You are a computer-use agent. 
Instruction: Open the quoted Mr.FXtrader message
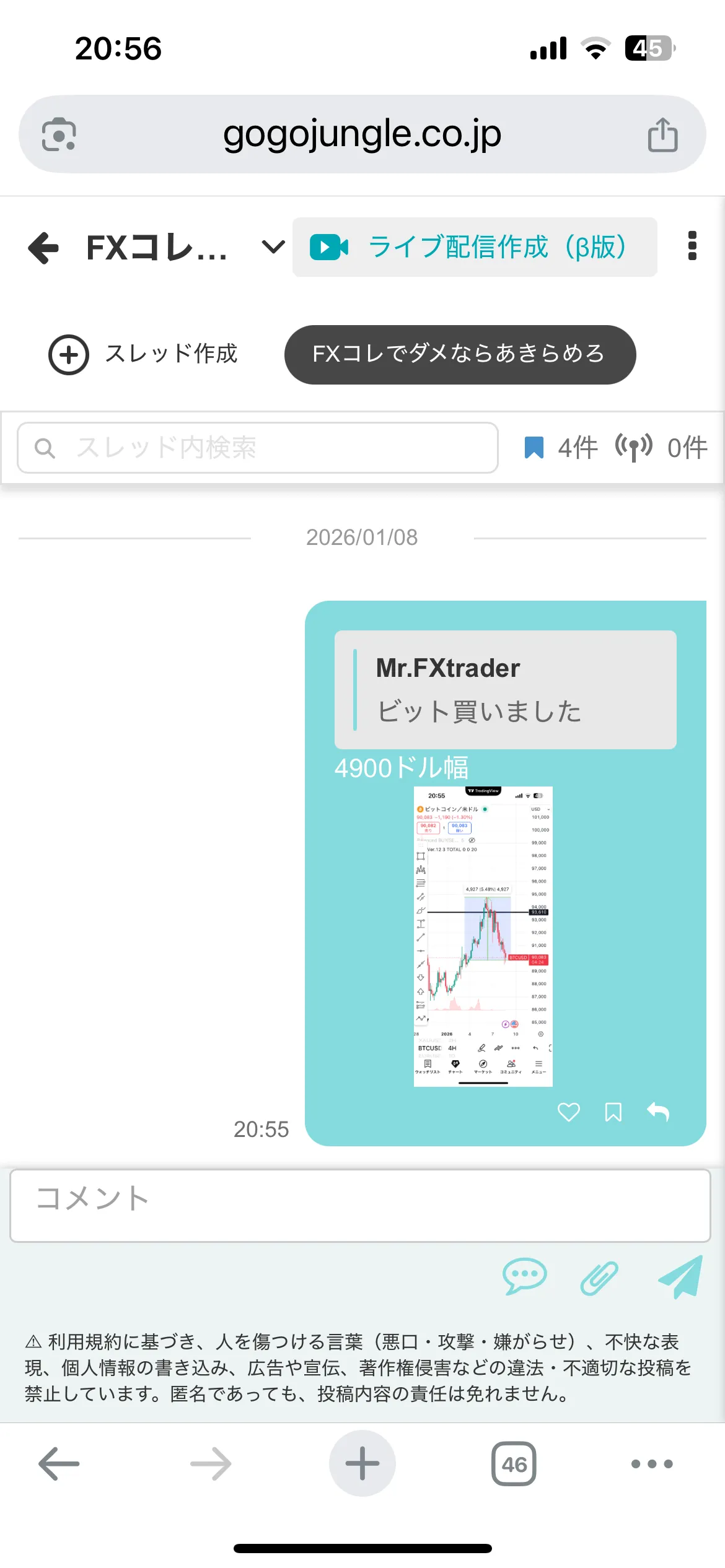[x=505, y=689]
